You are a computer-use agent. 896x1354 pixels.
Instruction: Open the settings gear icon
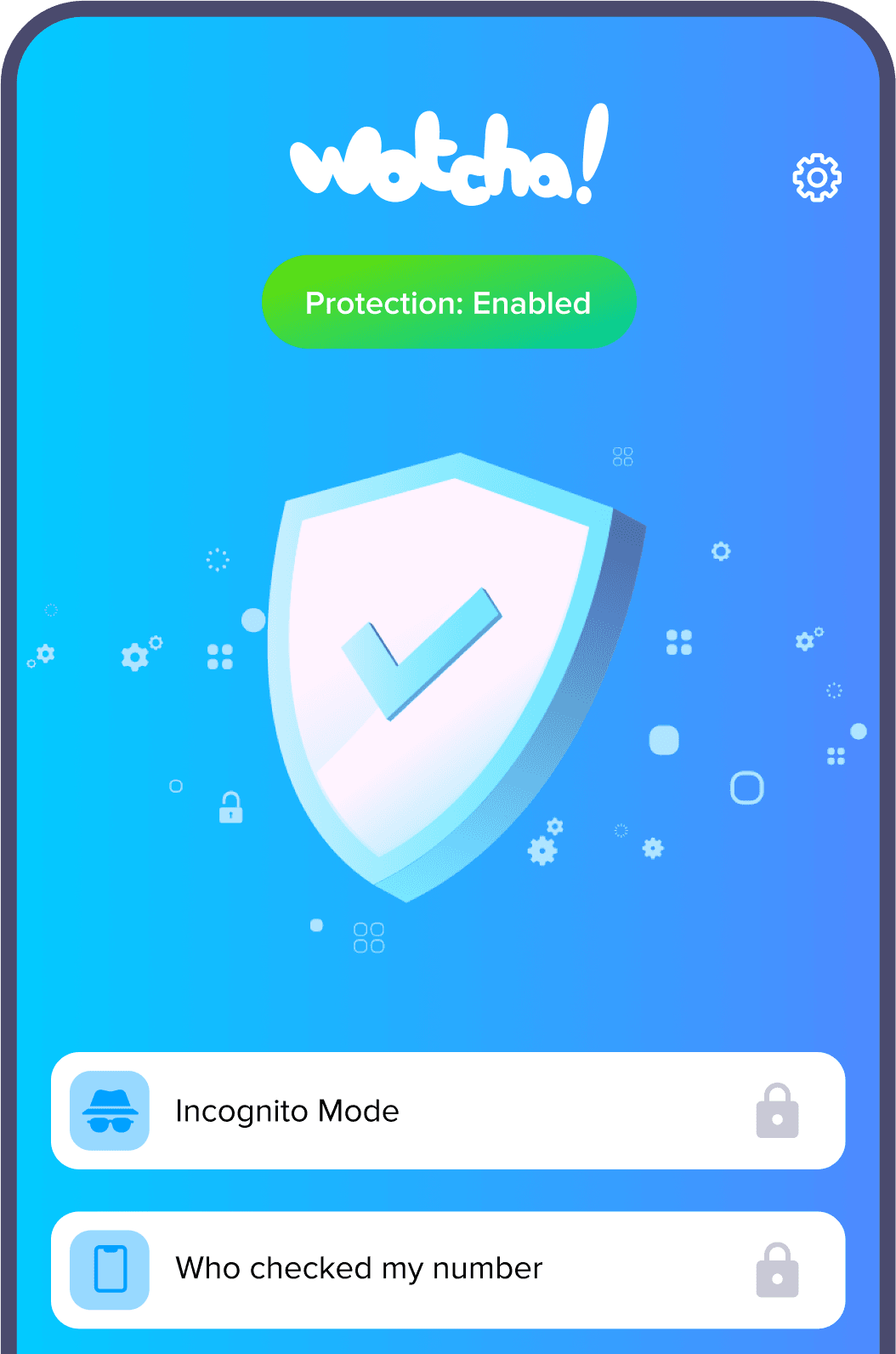point(816,178)
